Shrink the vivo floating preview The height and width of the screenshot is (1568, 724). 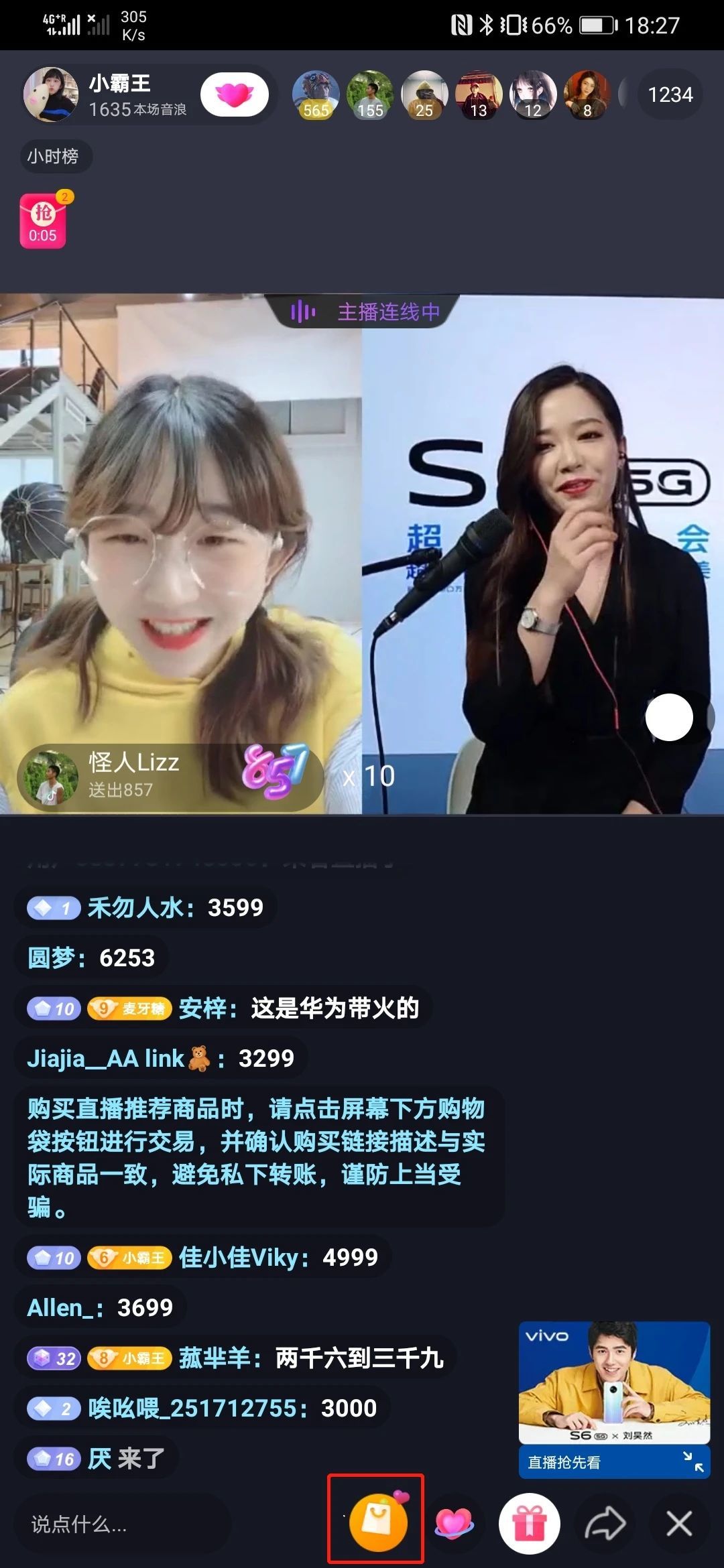693,1461
